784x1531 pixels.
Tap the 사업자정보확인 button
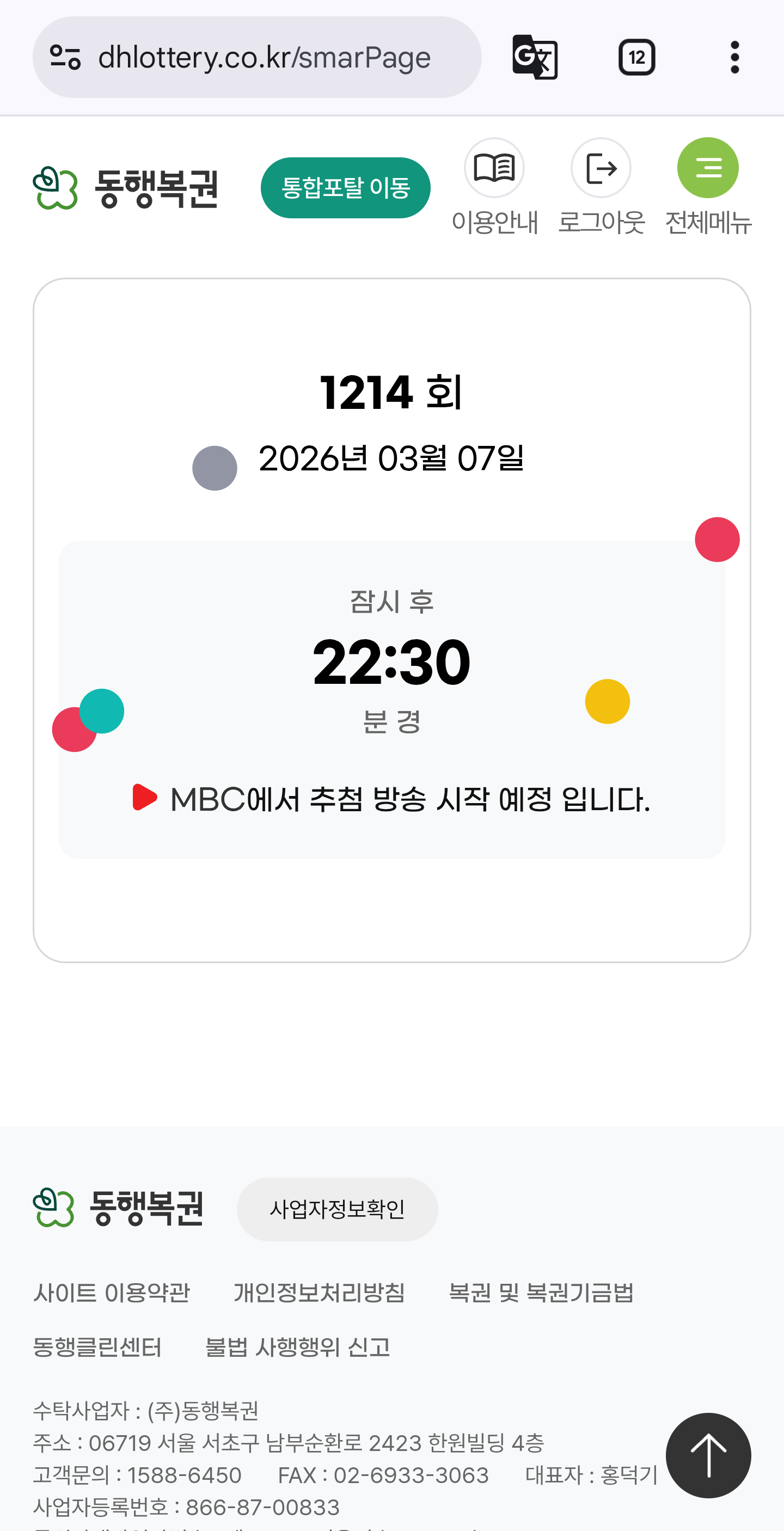tap(337, 1209)
